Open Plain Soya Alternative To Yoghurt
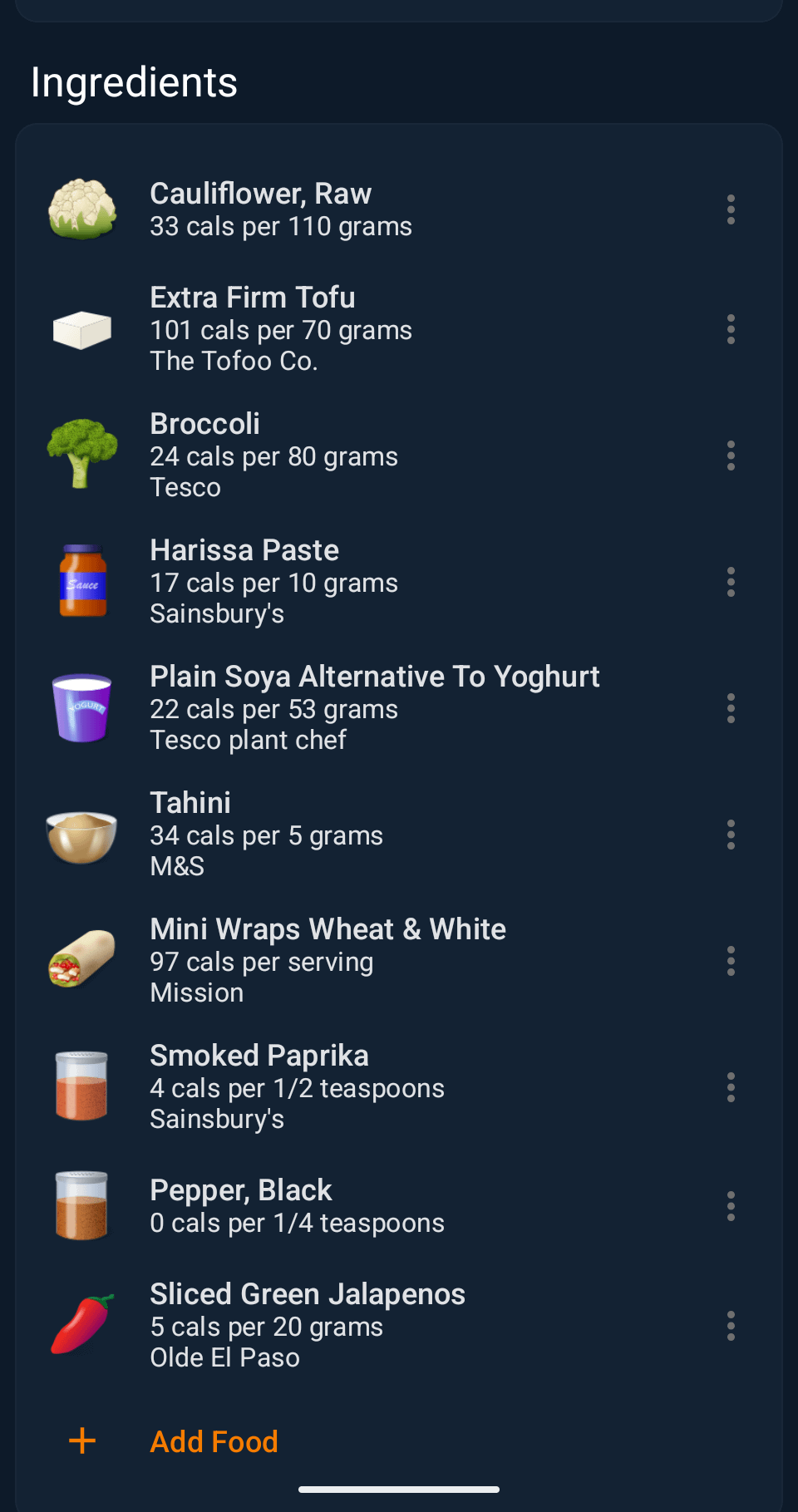This screenshot has height=1512, width=798. (x=374, y=708)
